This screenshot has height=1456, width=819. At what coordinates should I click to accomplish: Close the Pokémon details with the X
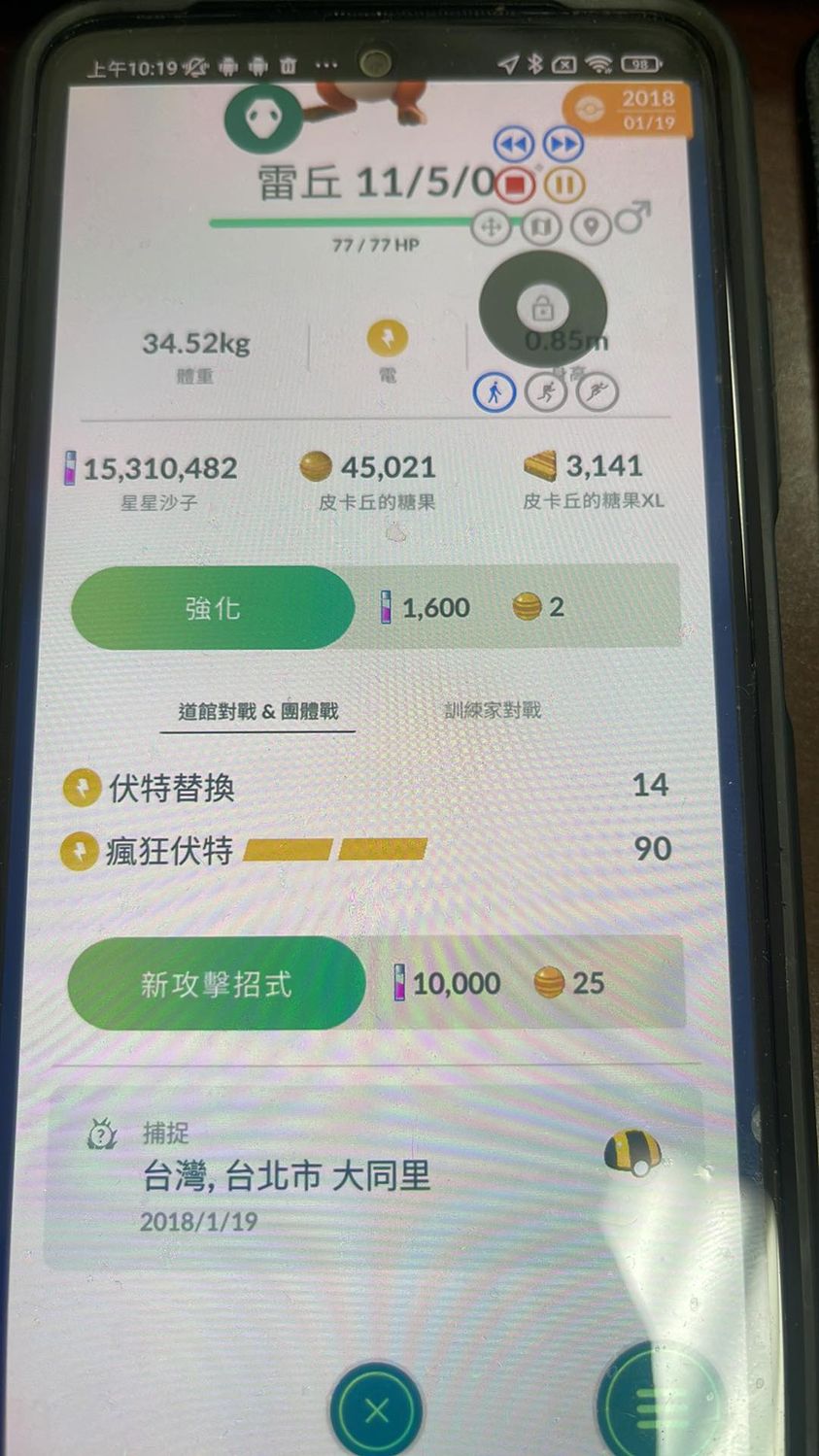377,1410
